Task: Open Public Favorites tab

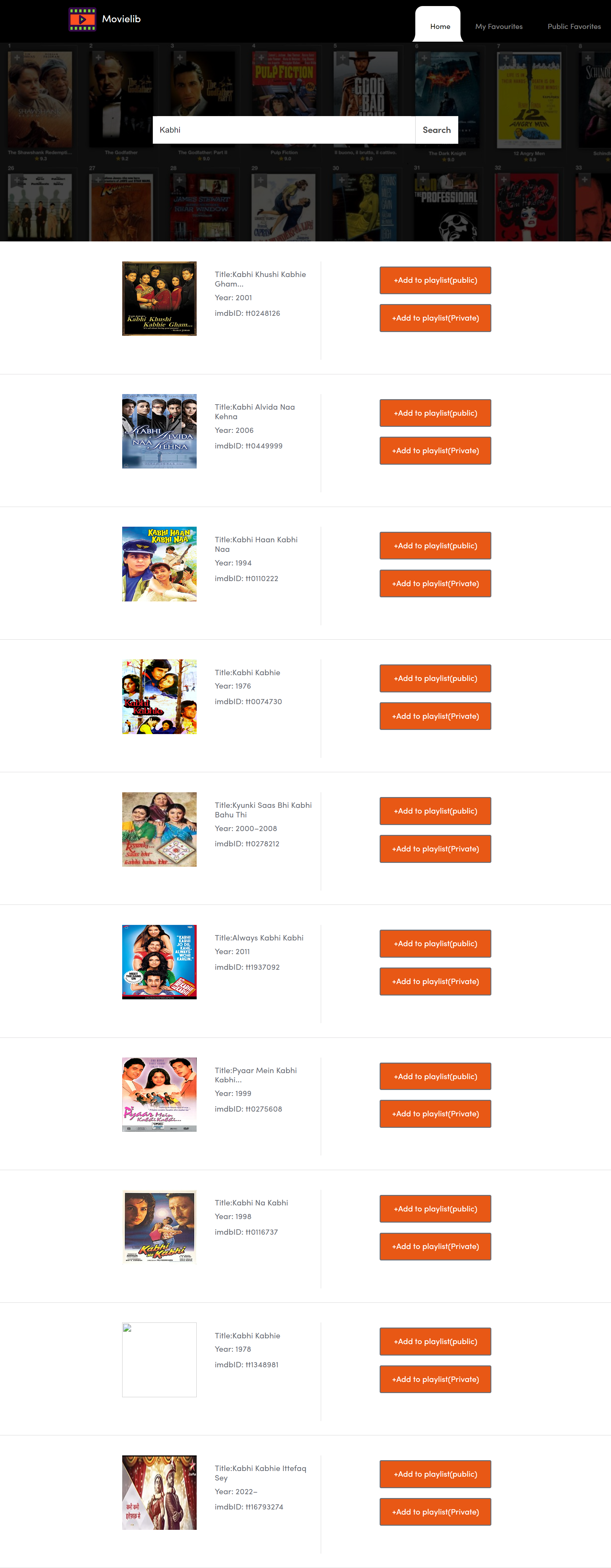Action: coord(574,26)
